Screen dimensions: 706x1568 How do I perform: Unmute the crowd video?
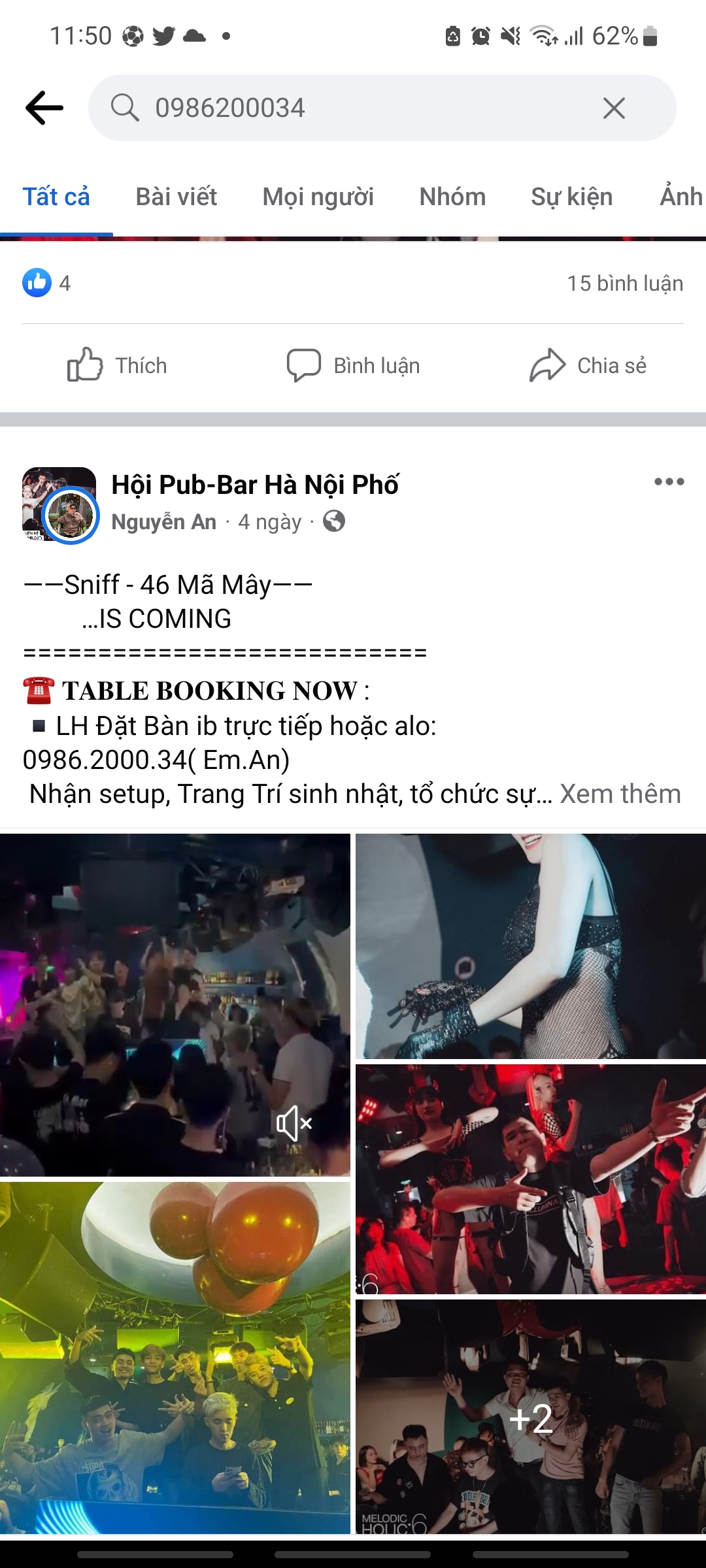point(294,1124)
